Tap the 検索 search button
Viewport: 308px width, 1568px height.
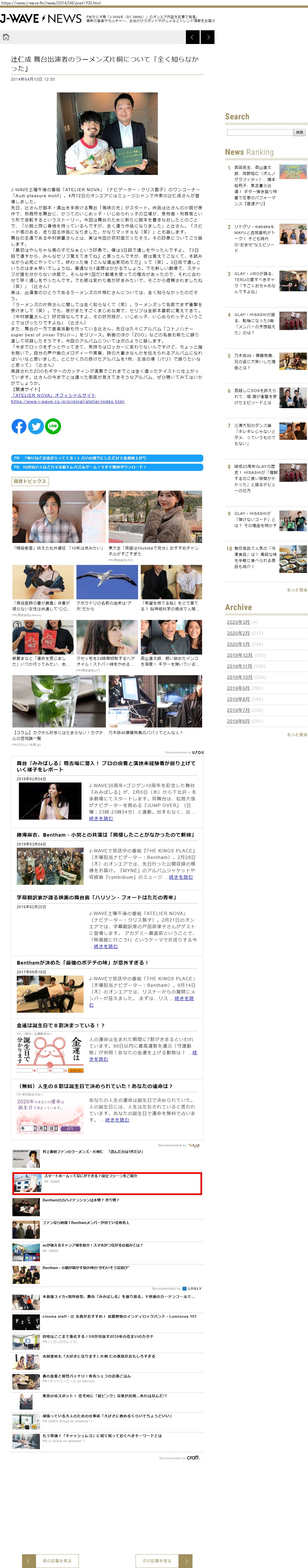[x=299, y=132]
